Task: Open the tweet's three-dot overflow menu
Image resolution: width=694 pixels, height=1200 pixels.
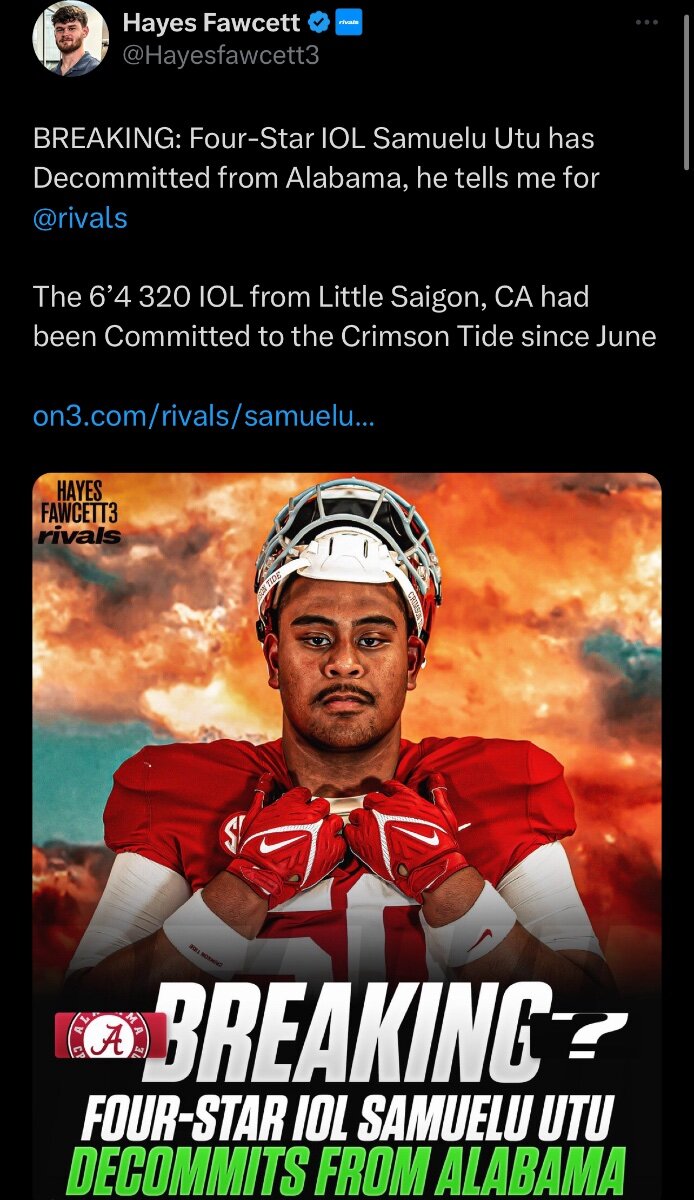Action: click(x=647, y=23)
